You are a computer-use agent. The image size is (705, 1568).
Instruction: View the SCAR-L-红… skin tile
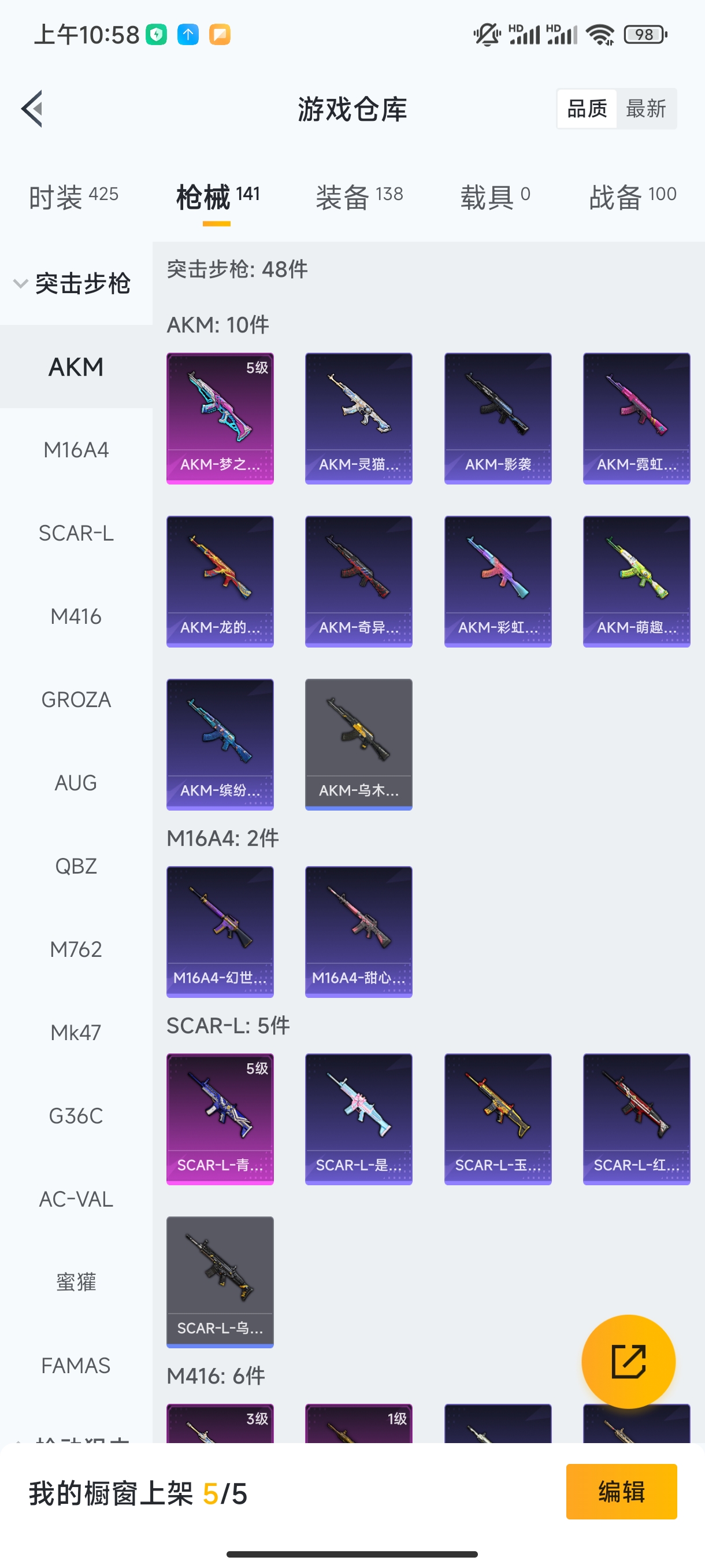pyautogui.click(x=636, y=1119)
